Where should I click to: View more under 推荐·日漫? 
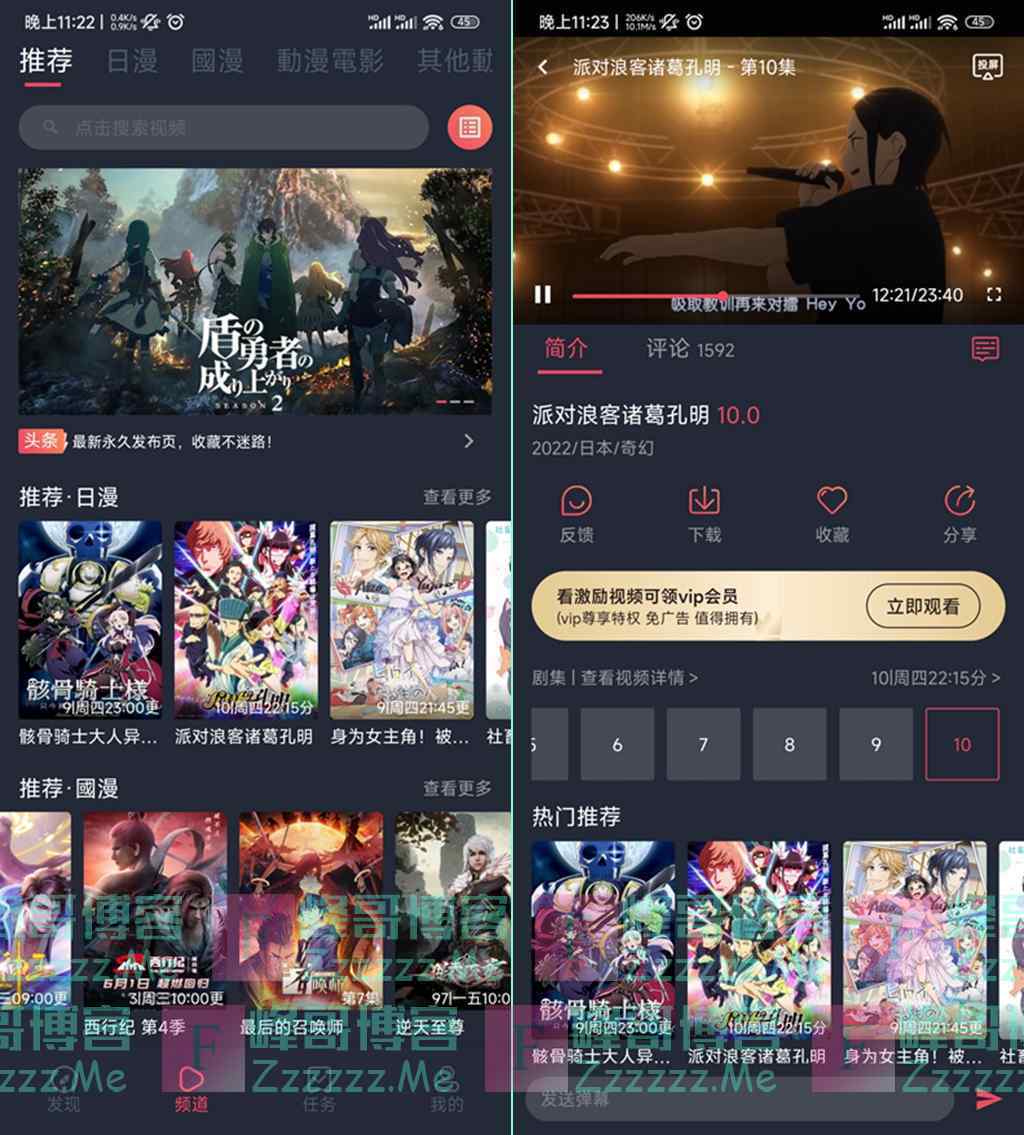click(x=457, y=497)
